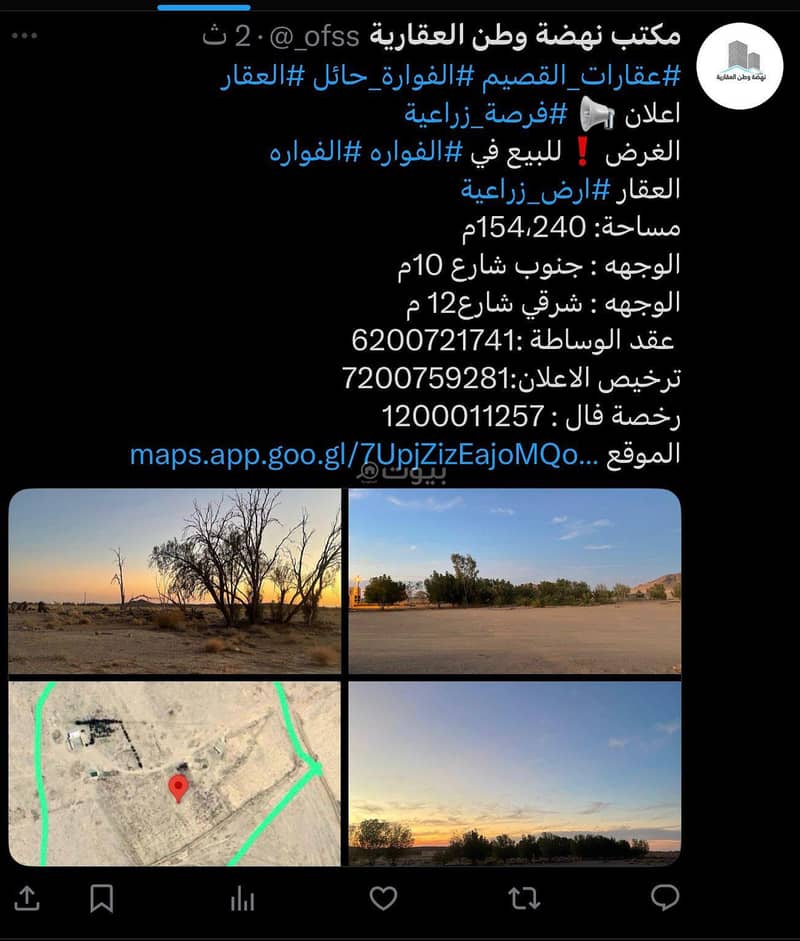Open the photo of bare trees at sunset

point(175,581)
